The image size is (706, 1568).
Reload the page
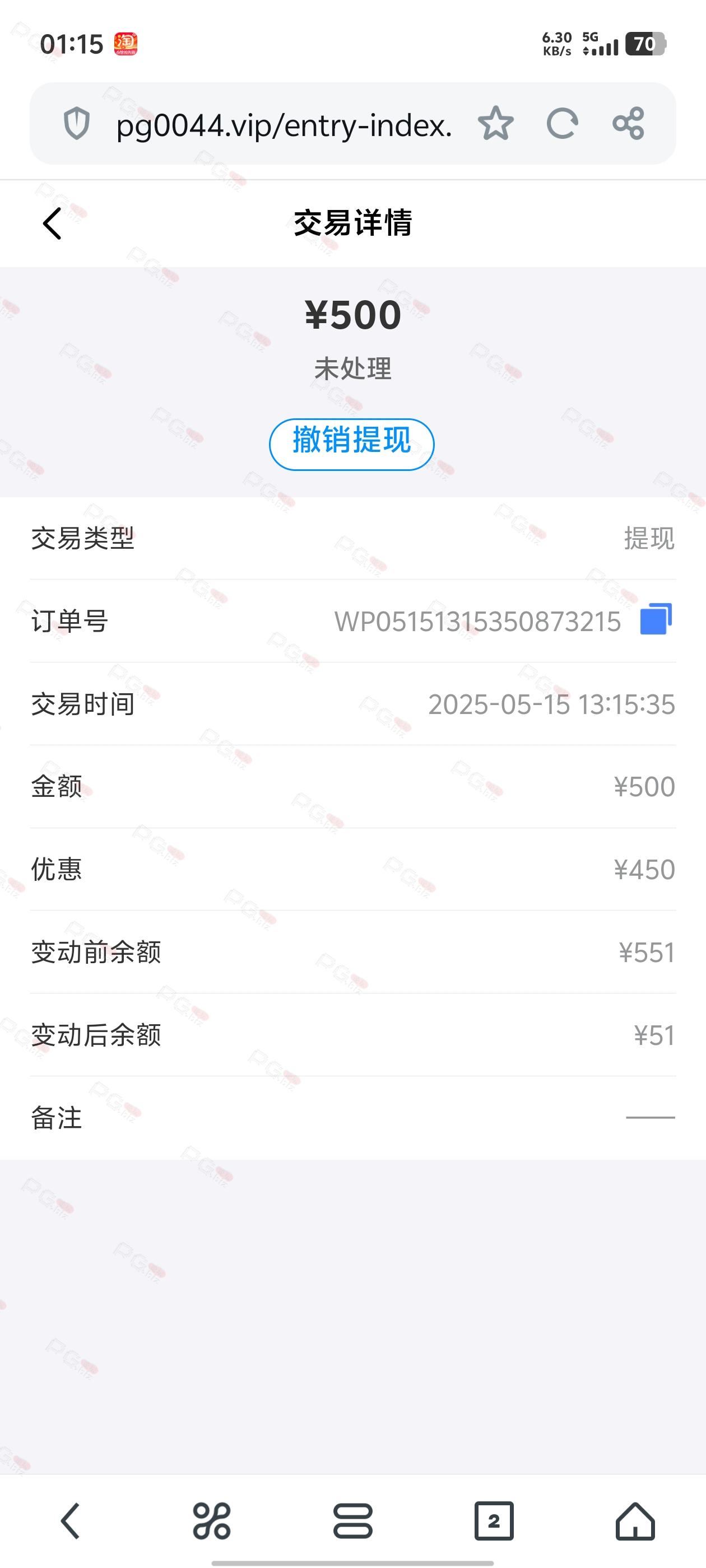click(561, 124)
